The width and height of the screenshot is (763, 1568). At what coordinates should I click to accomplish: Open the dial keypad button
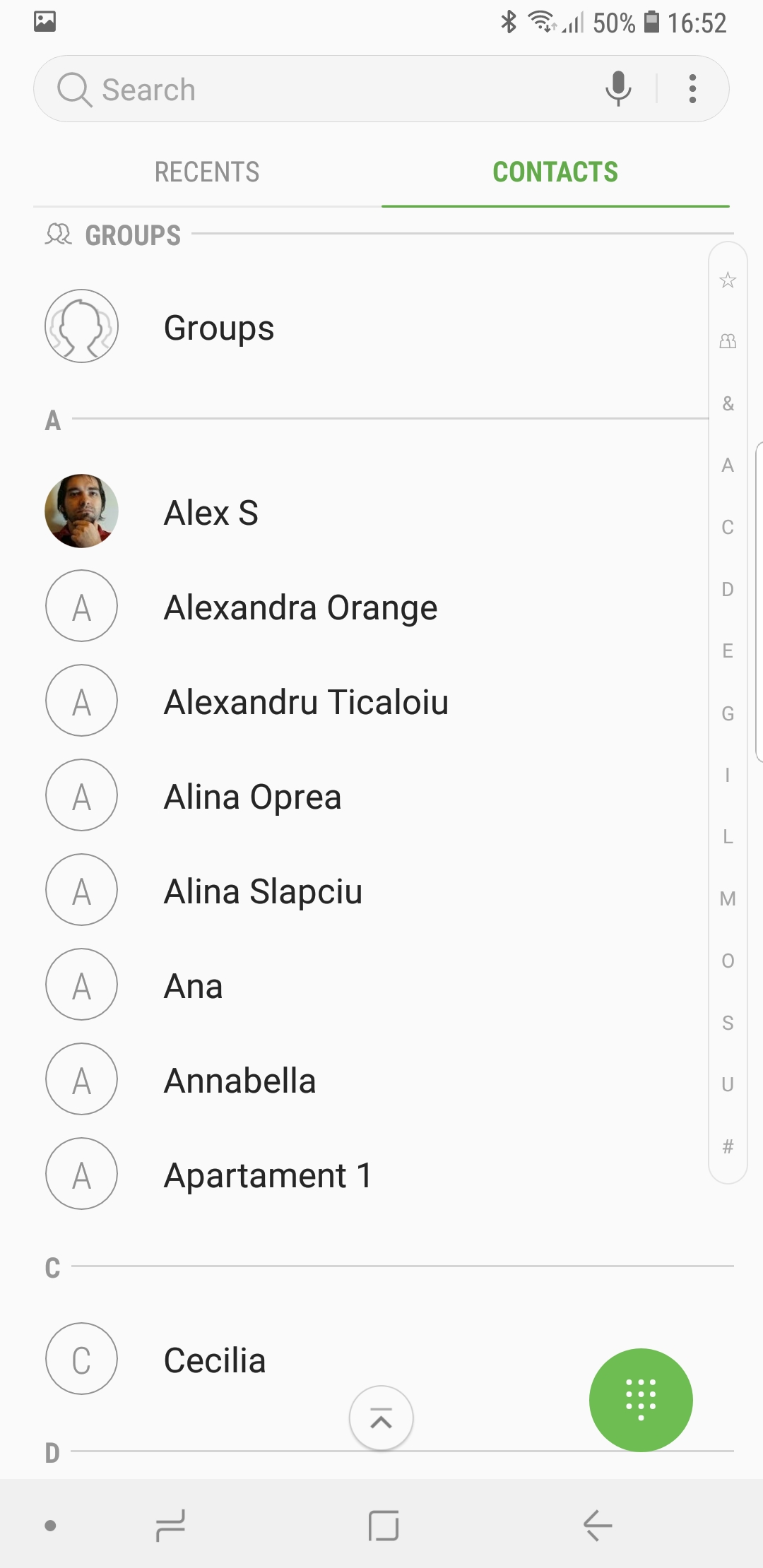[x=641, y=1399]
